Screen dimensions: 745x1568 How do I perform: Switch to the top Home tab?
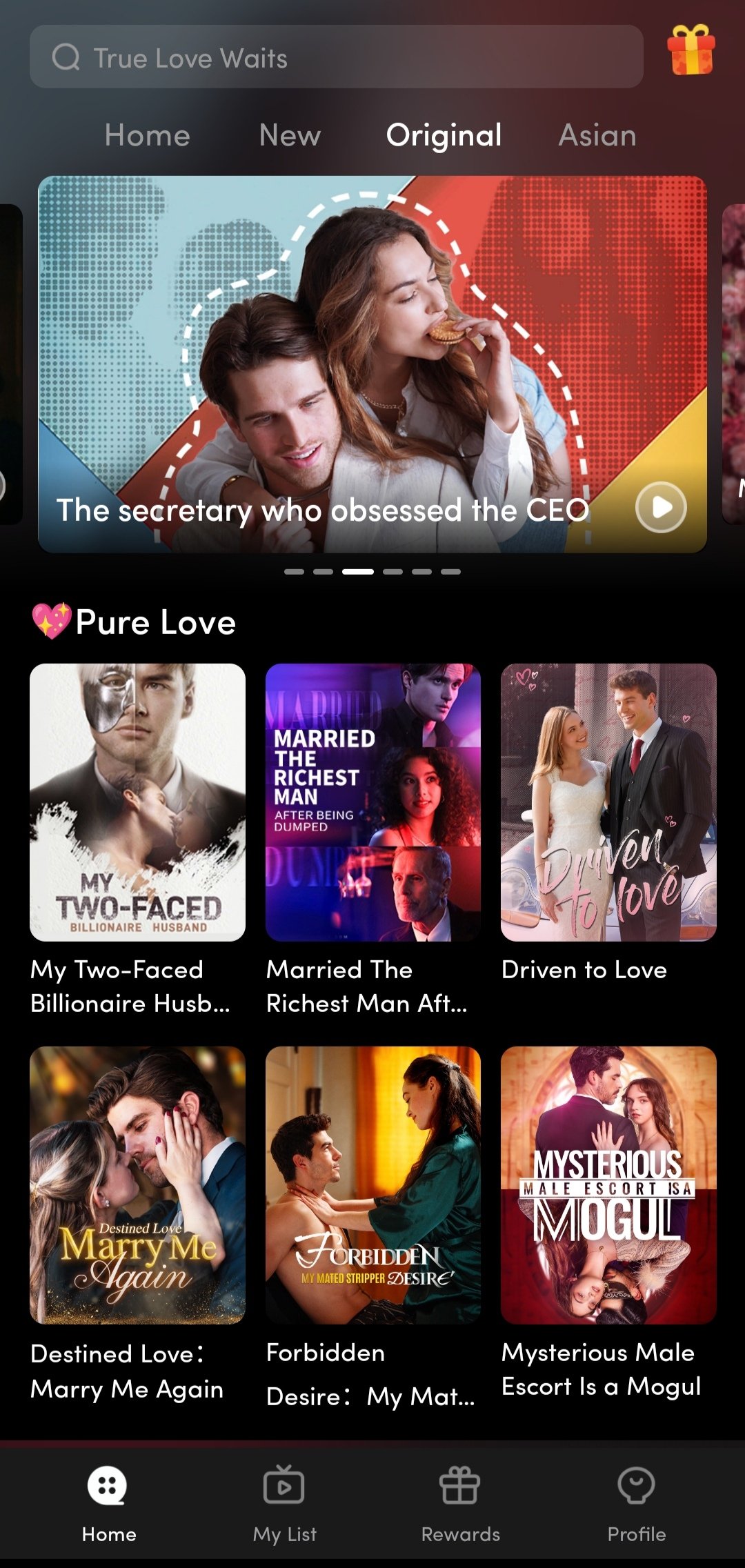[147, 135]
